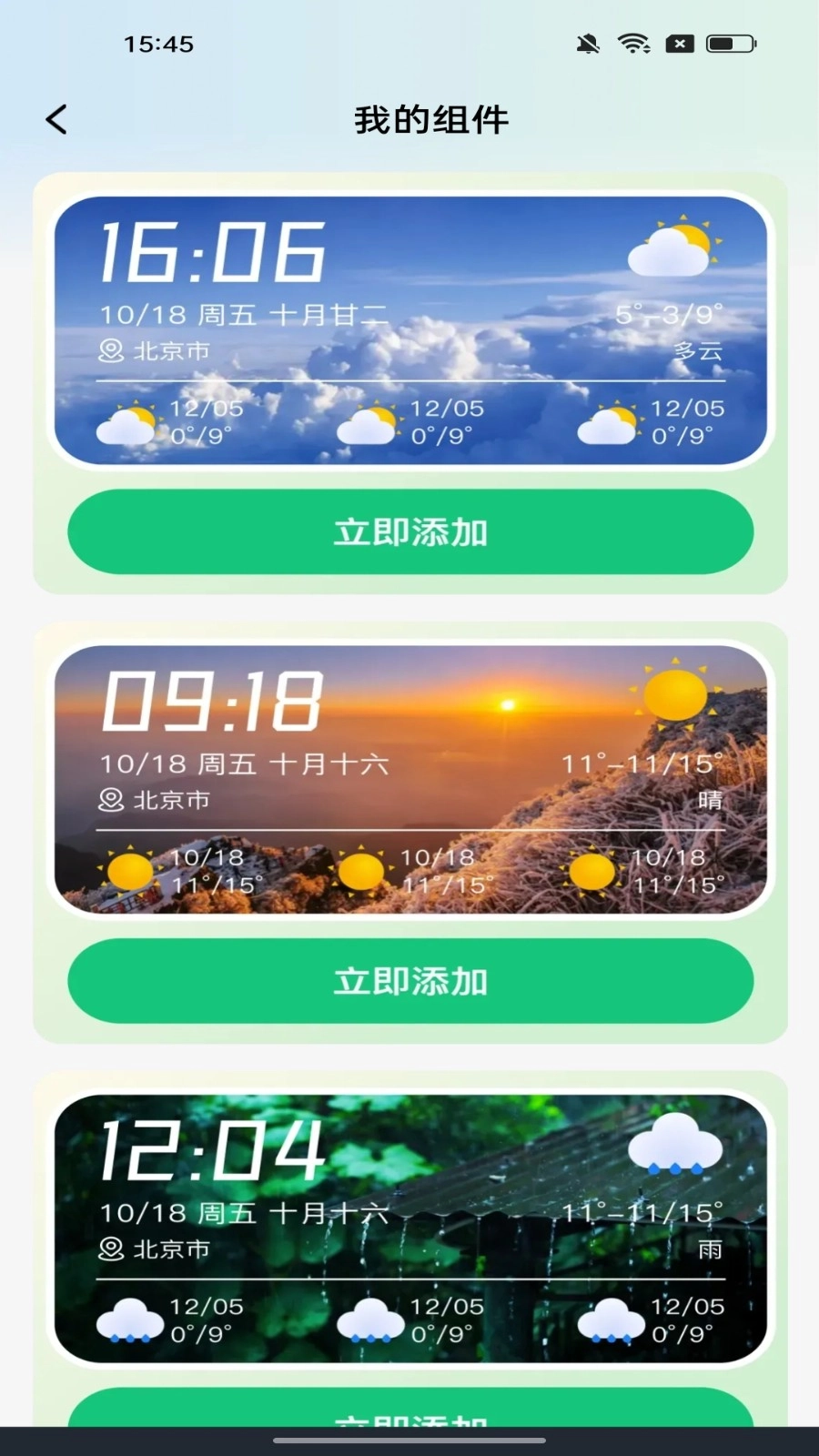Click the back arrow at top left
Viewport: 819px width, 1456px height.
pyautogui.click(x=56, y=117)
